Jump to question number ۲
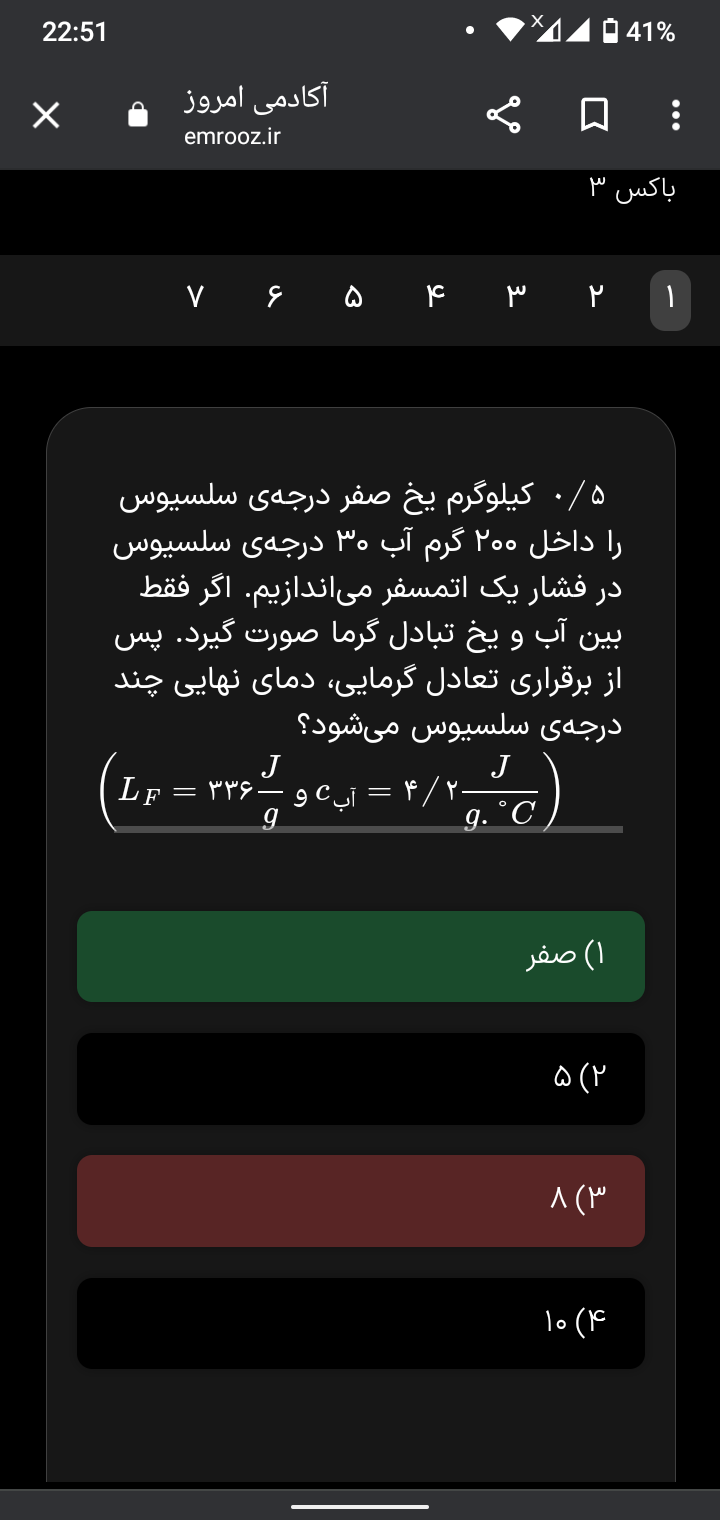This screenshot has height=1520, width=720. pyautogui.click(x=596, y=299)
